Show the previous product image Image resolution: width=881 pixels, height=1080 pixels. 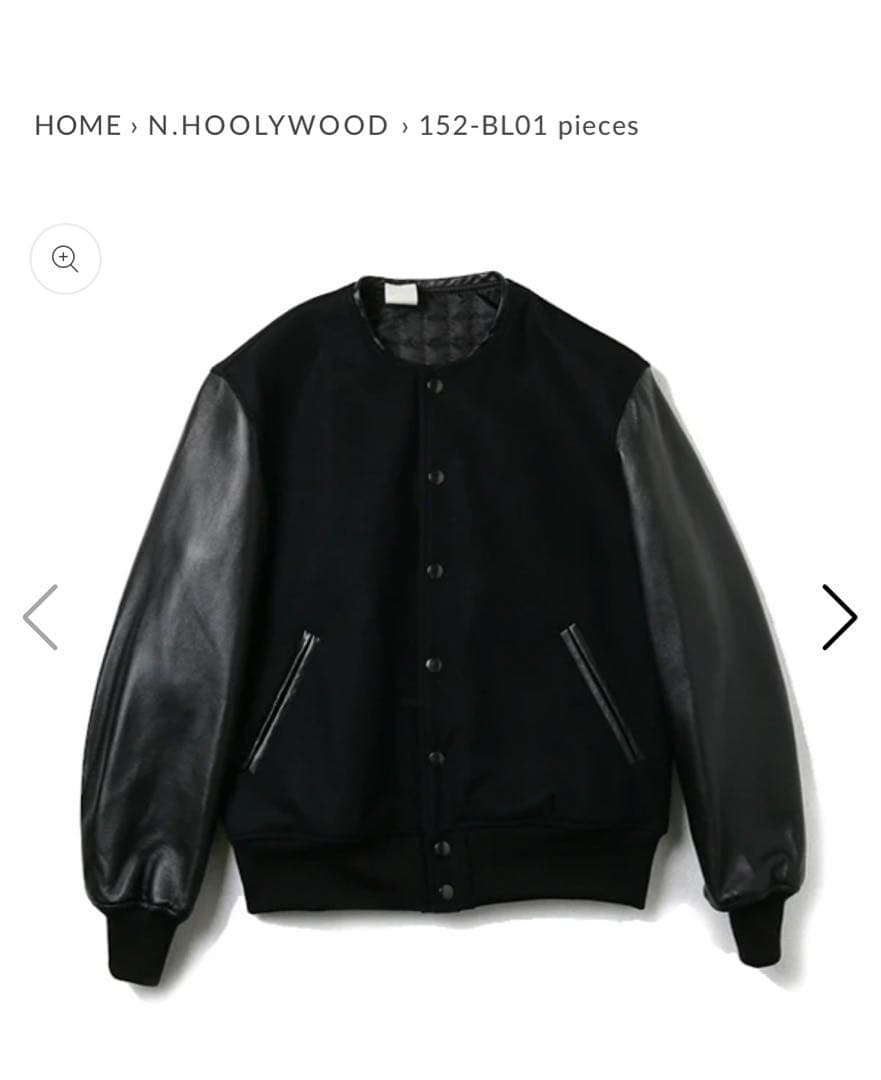coord(40,617)
